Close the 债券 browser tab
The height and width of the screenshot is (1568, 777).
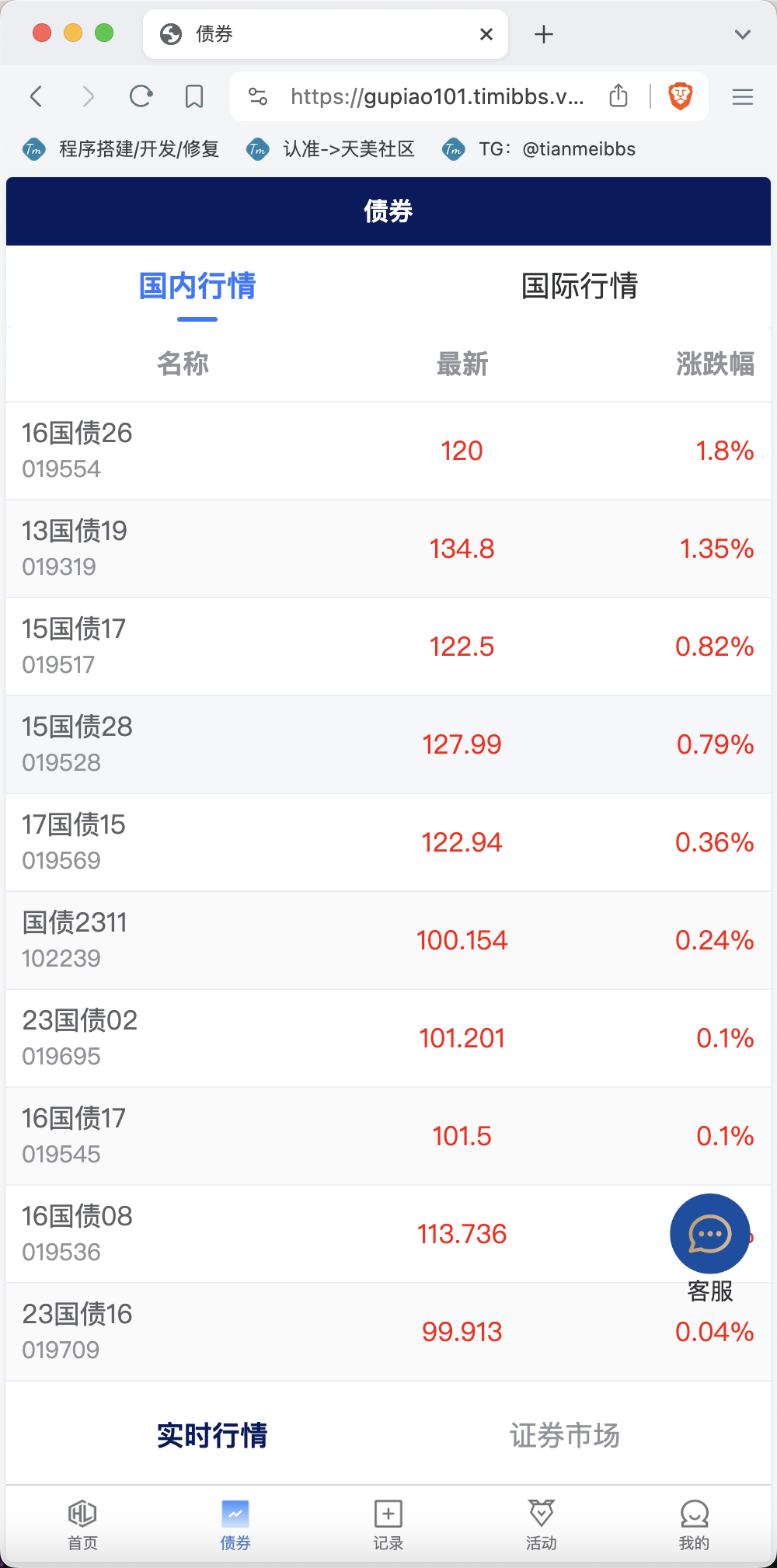(486, 34)
